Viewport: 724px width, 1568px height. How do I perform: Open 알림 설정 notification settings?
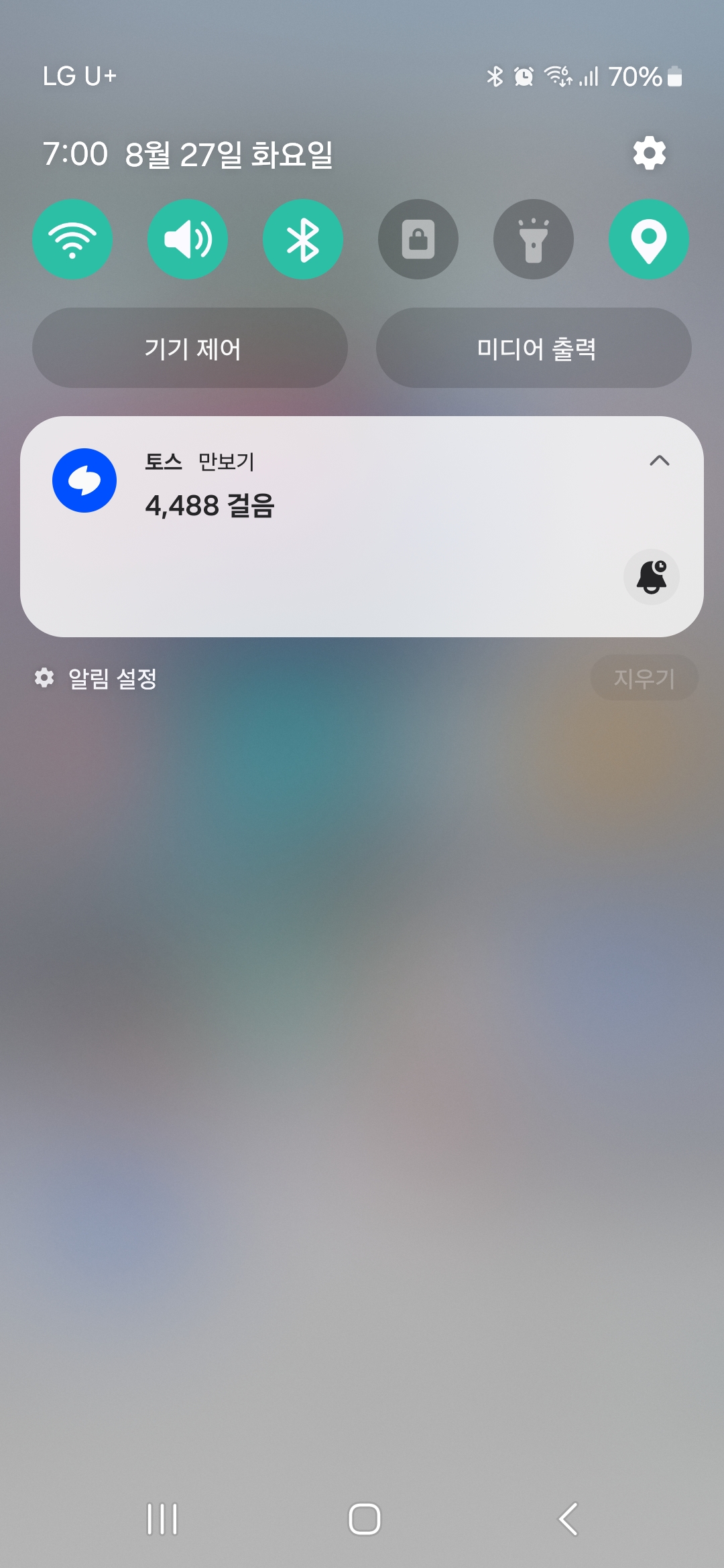97,678
